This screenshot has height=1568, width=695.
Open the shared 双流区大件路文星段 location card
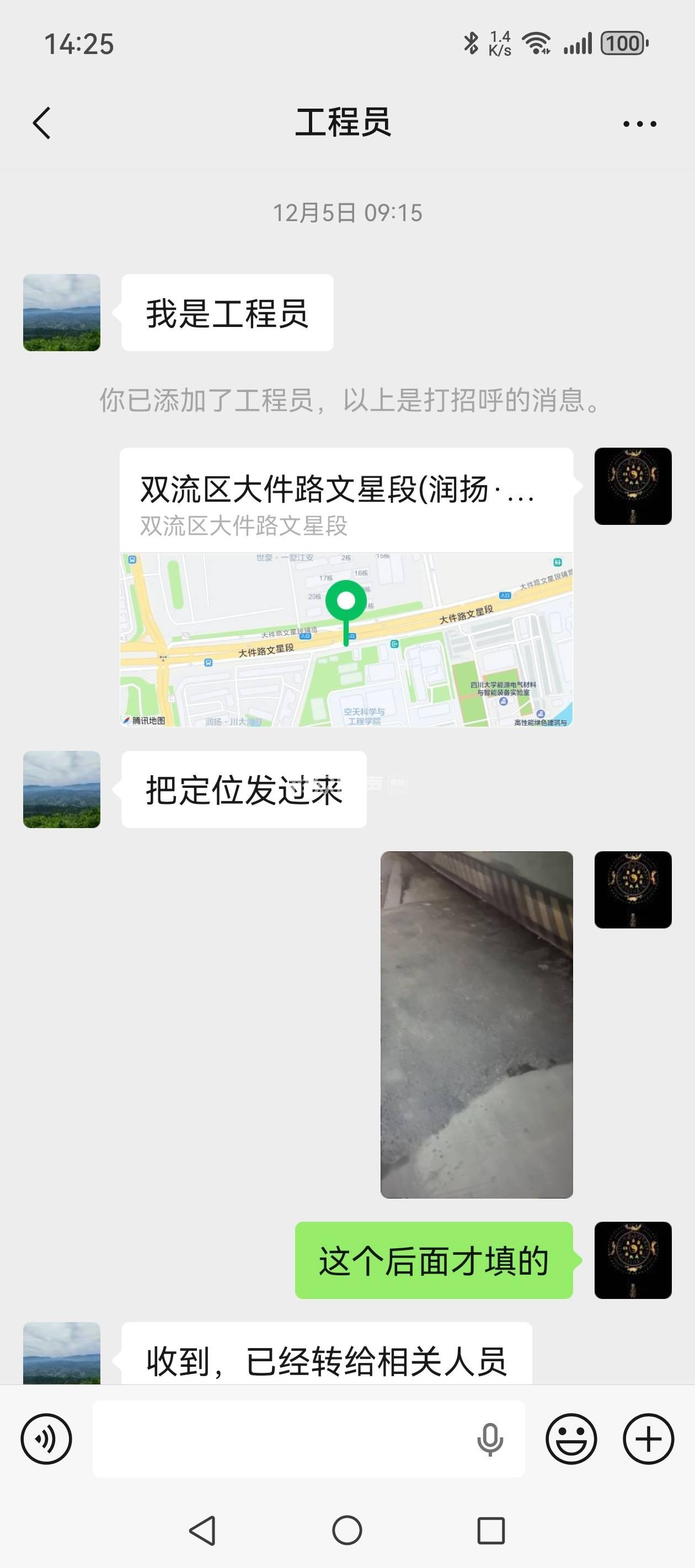[x=346, y=587]
